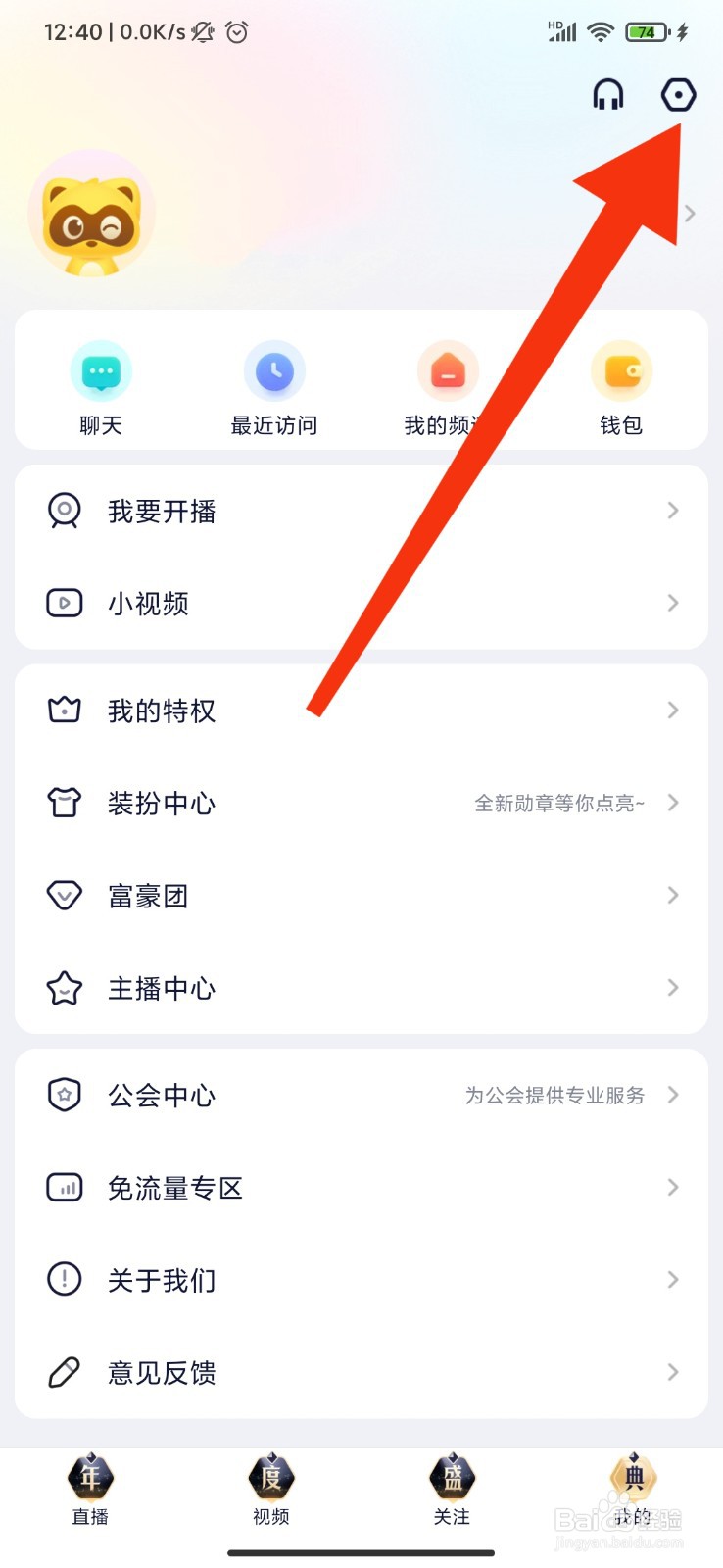Screen dimensions: 723x1568
Task: Open 公会中心 guild center
Action: click(361, 1095)
